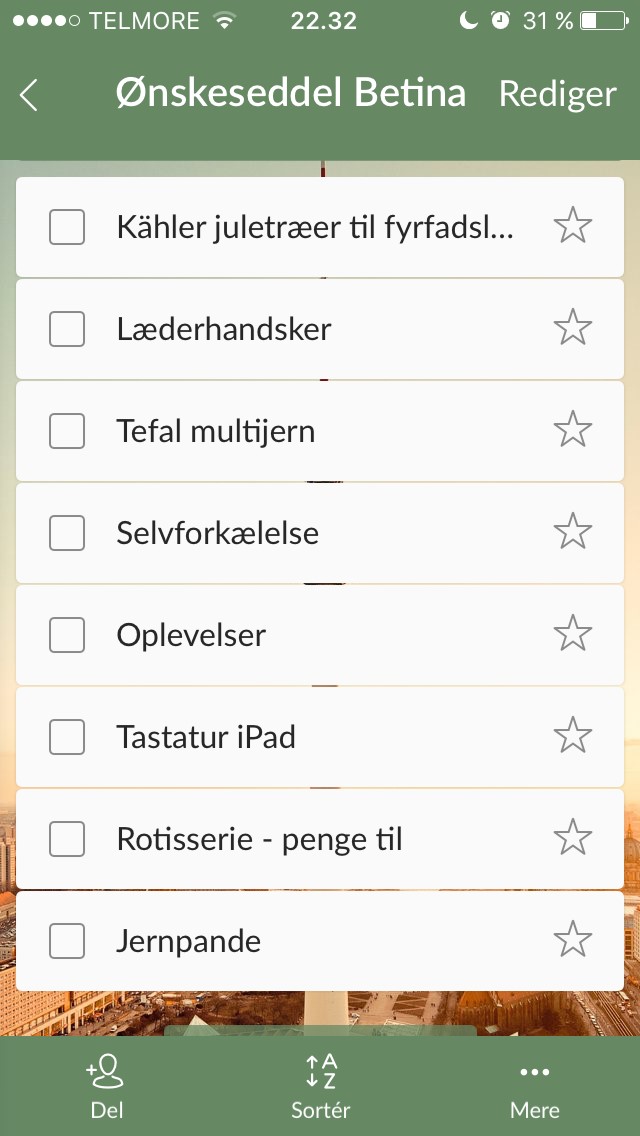
Task: Open the Mere menu
Action: click(535, 1087)
